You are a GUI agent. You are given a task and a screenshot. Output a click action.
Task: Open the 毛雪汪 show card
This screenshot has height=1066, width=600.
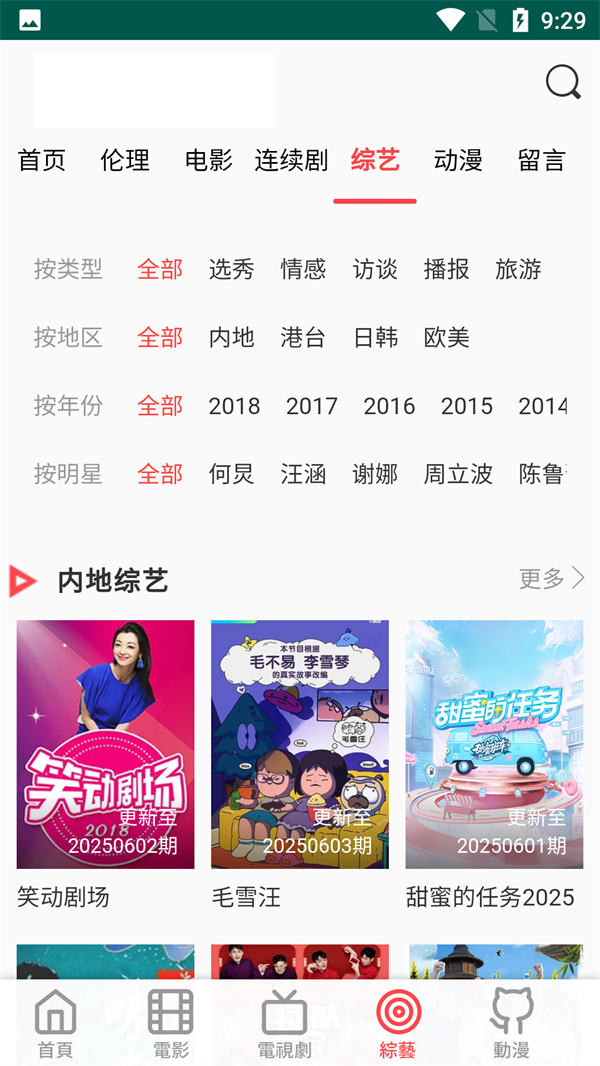coord(299,745)
